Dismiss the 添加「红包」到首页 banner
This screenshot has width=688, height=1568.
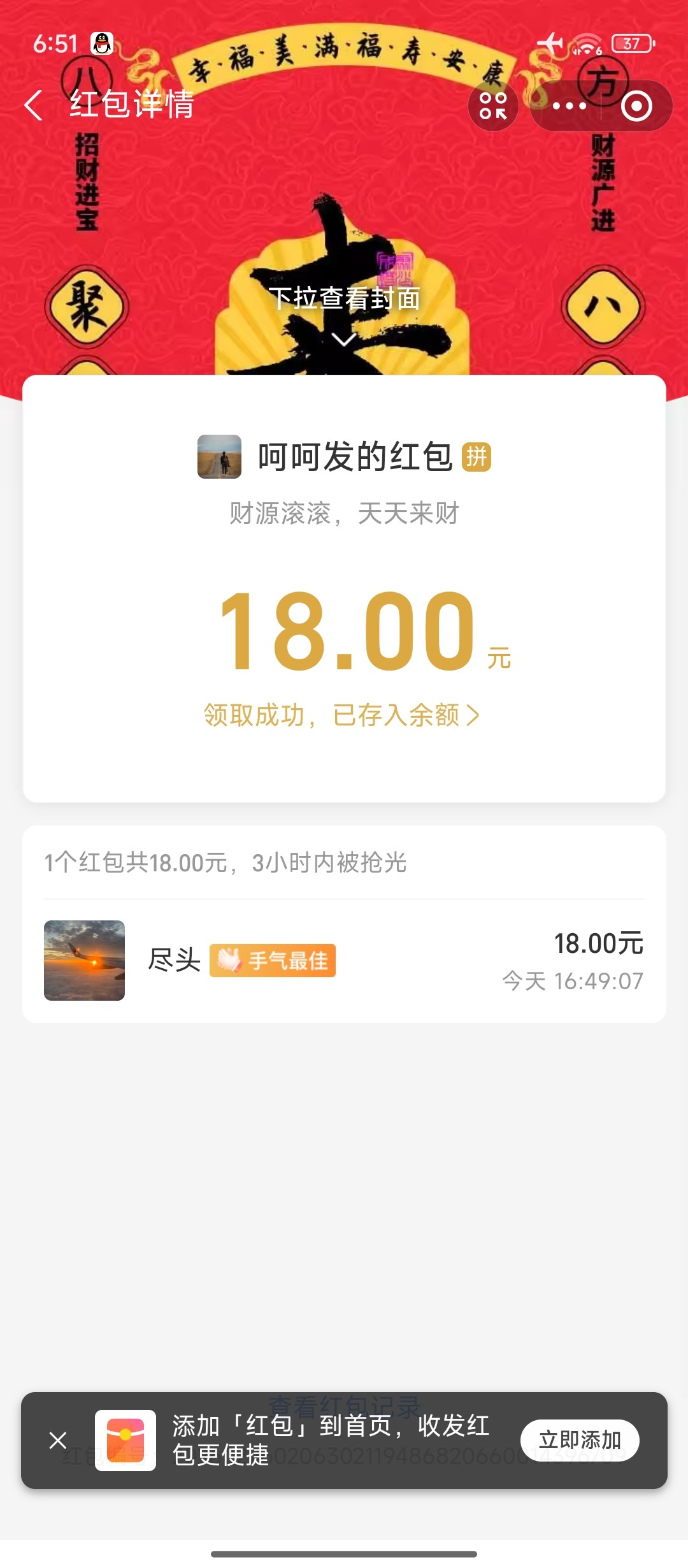(58, 1440)
